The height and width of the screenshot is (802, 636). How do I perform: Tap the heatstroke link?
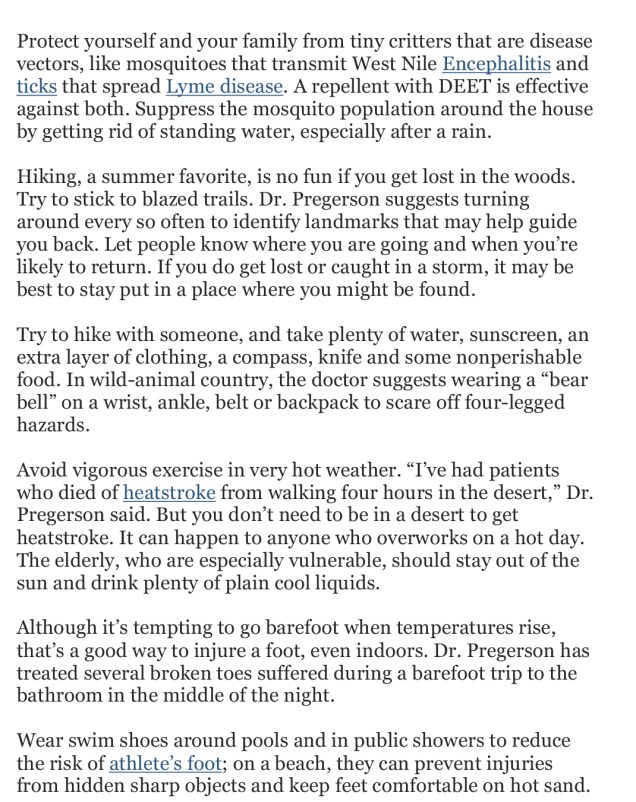click(169, 493)
